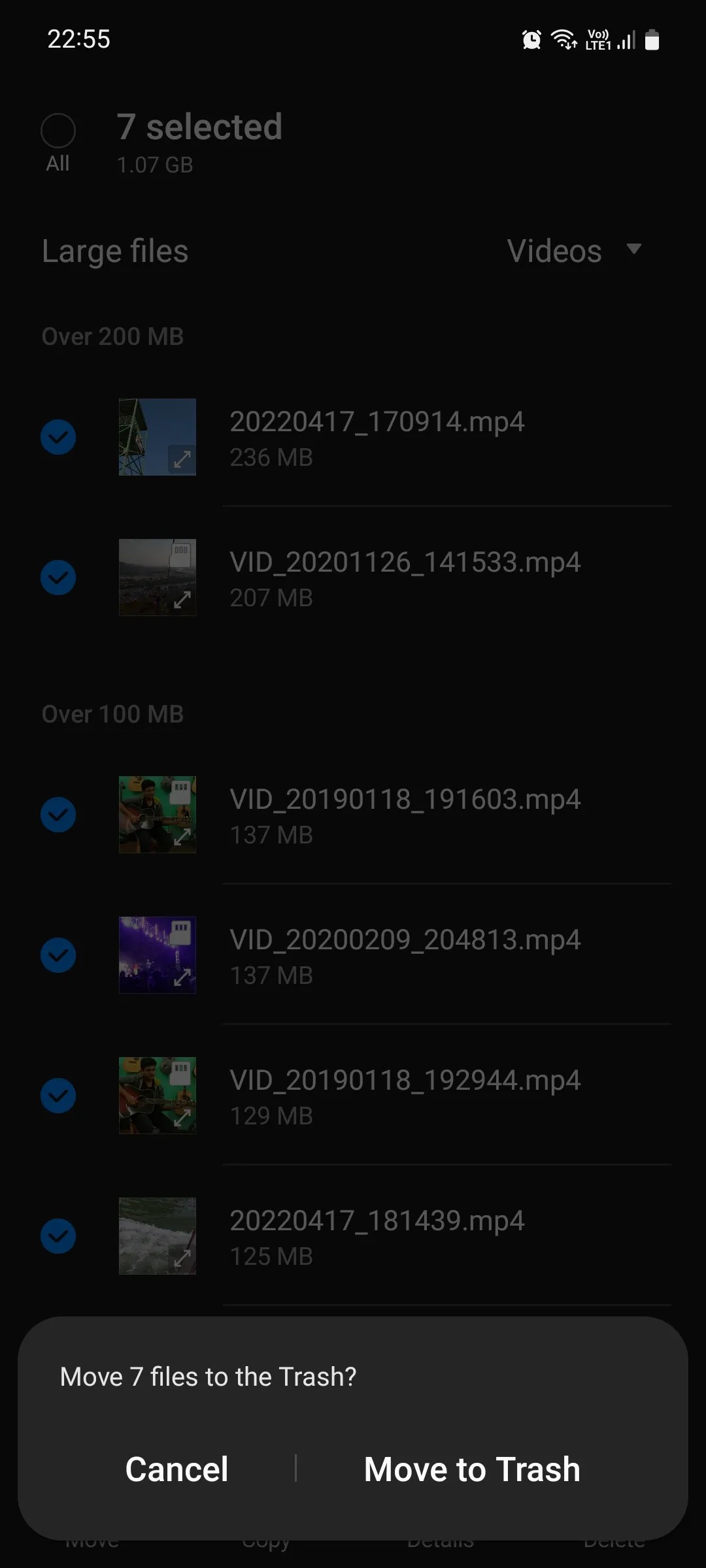Tap the alarm clock status icon
This screenshot has height=1568, width=706.
[531, 39]
